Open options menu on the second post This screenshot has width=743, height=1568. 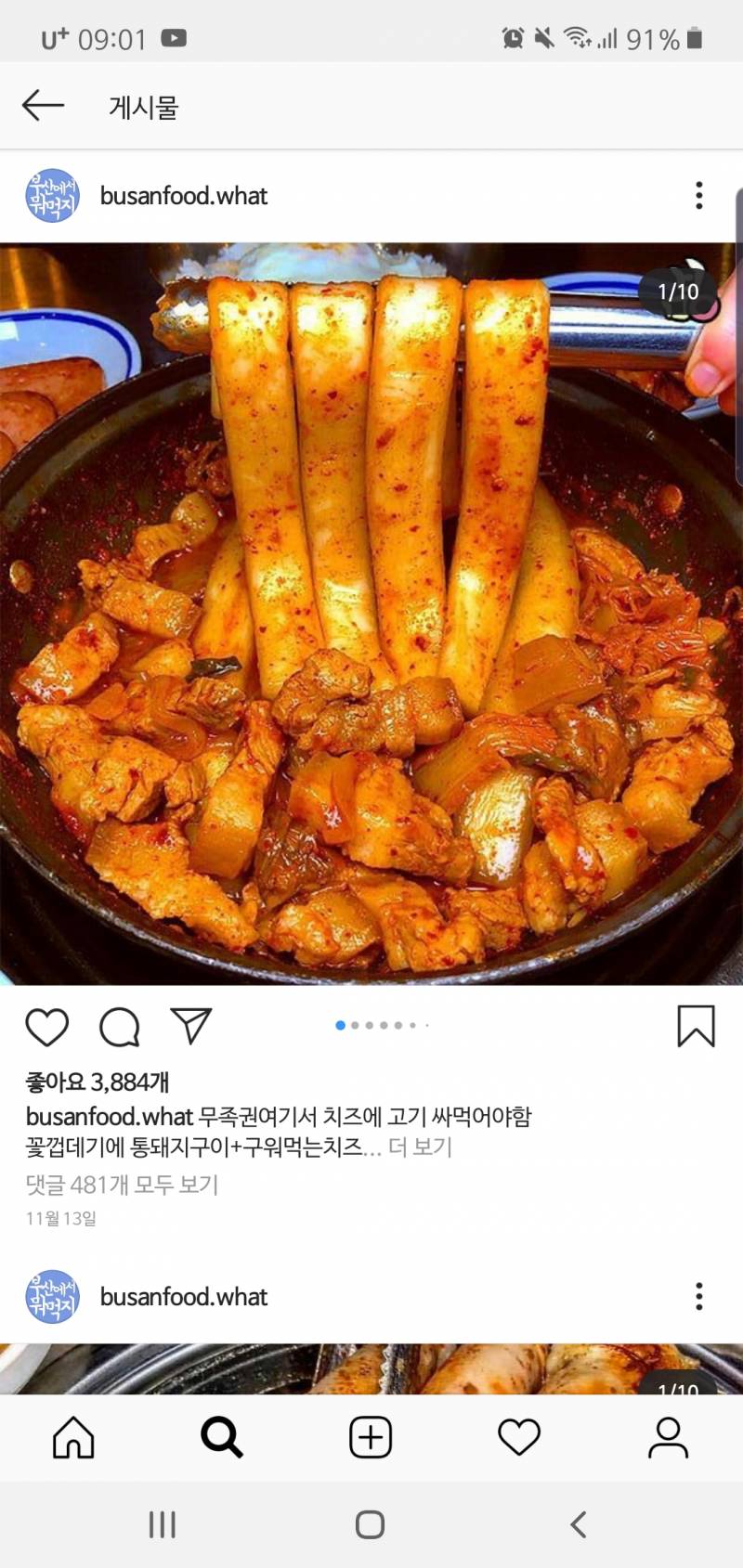[x=698, y=1296]
